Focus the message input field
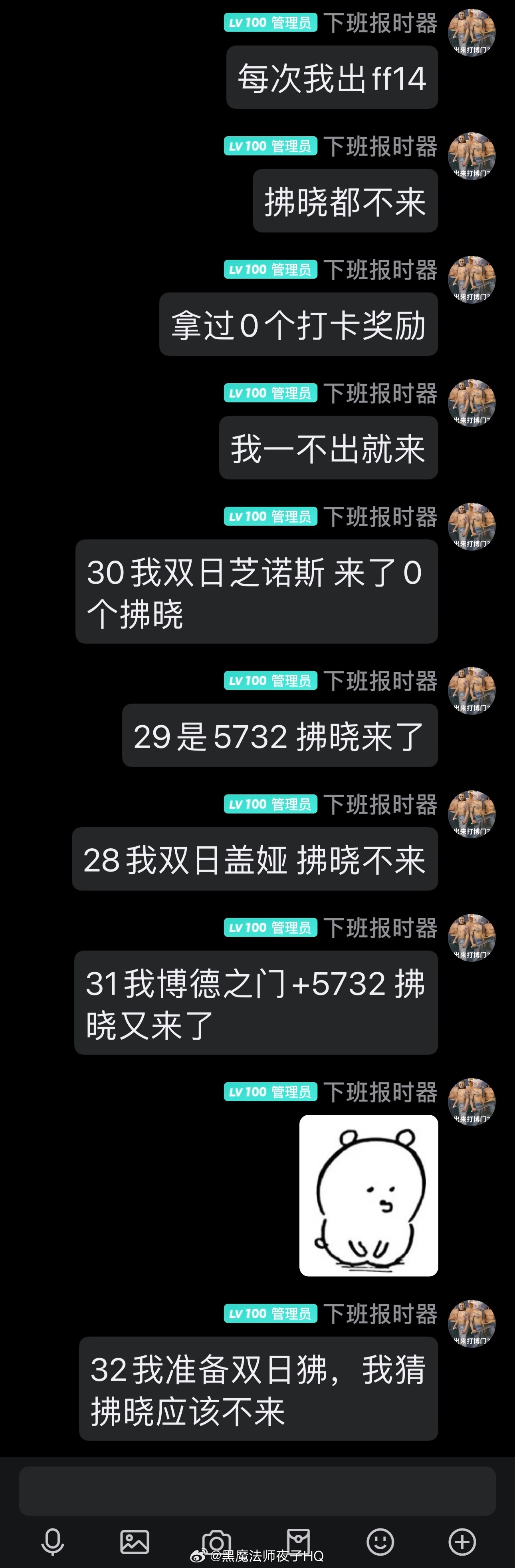 coord(257,1490)
